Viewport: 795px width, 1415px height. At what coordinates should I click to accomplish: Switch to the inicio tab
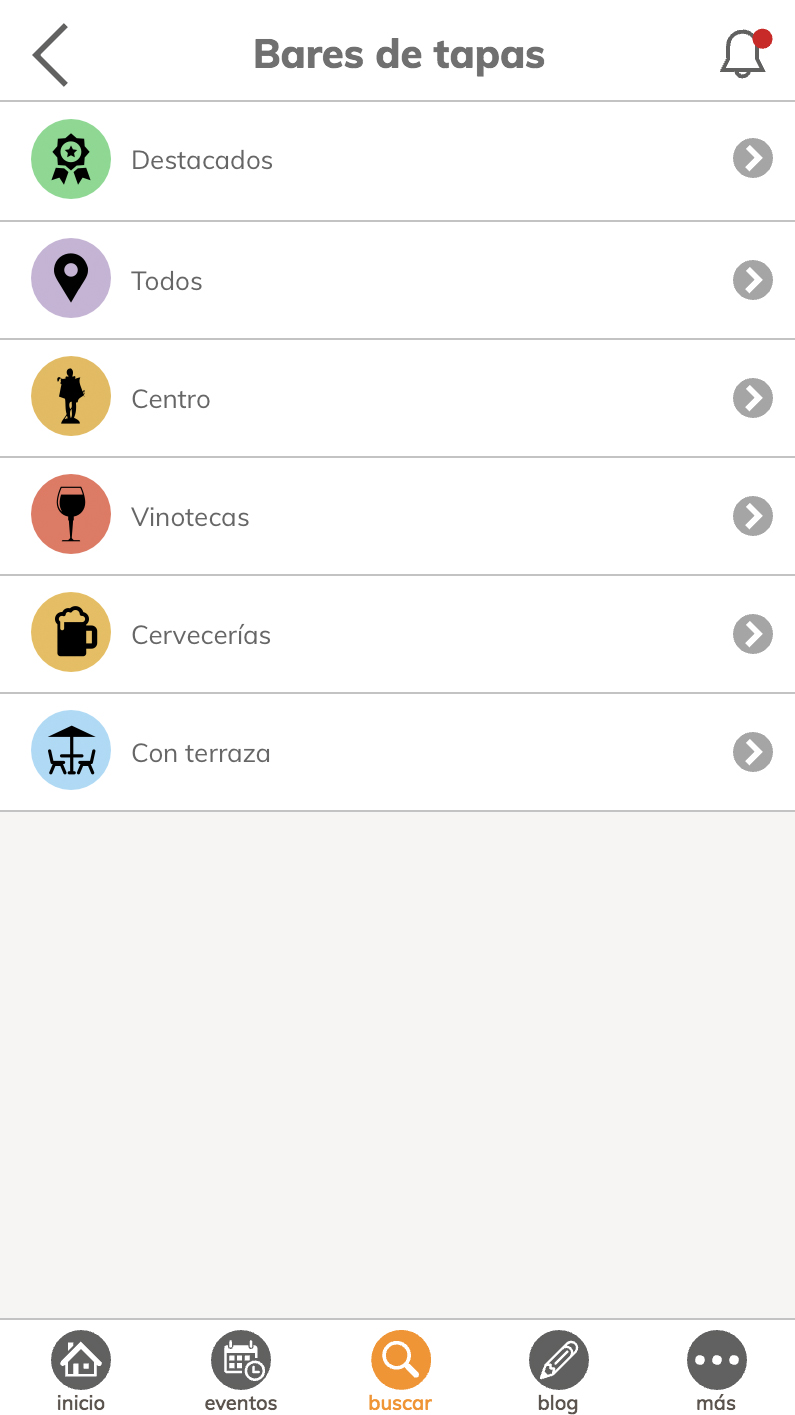coord(81,1371)
